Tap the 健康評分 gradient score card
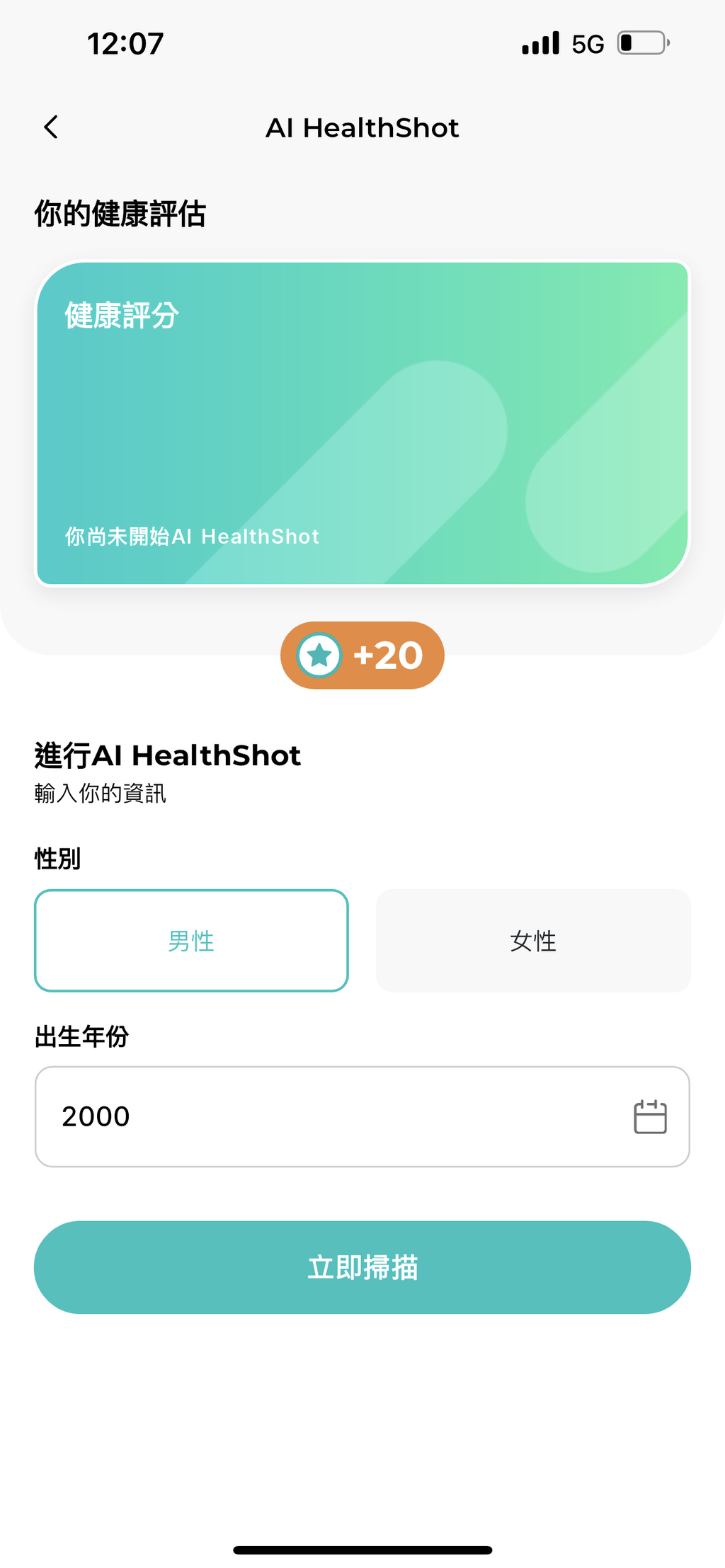Viewport: 725px width, 1568px height. click(362, 423)
